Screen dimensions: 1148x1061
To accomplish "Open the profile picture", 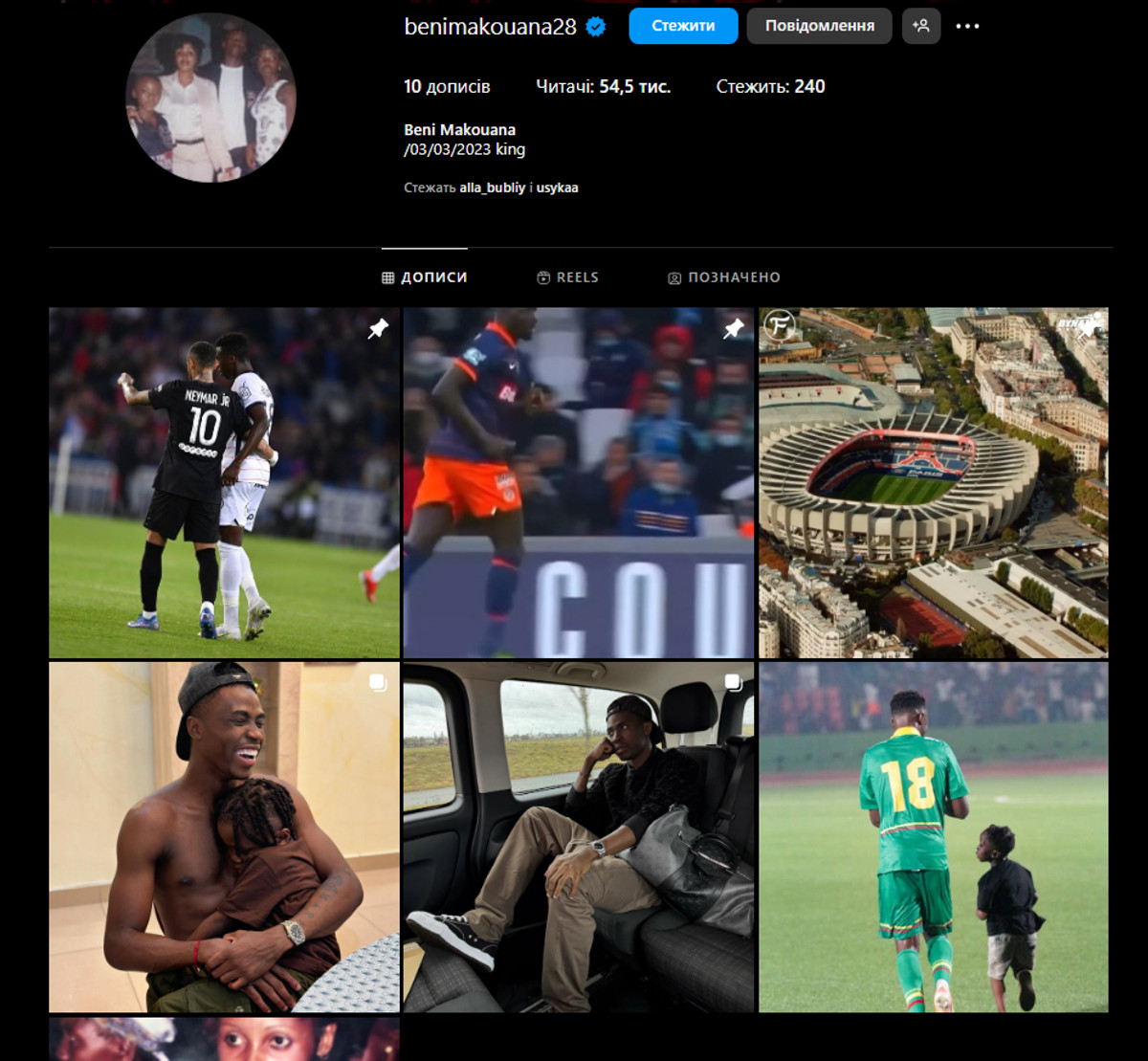I will click(210, 98).
